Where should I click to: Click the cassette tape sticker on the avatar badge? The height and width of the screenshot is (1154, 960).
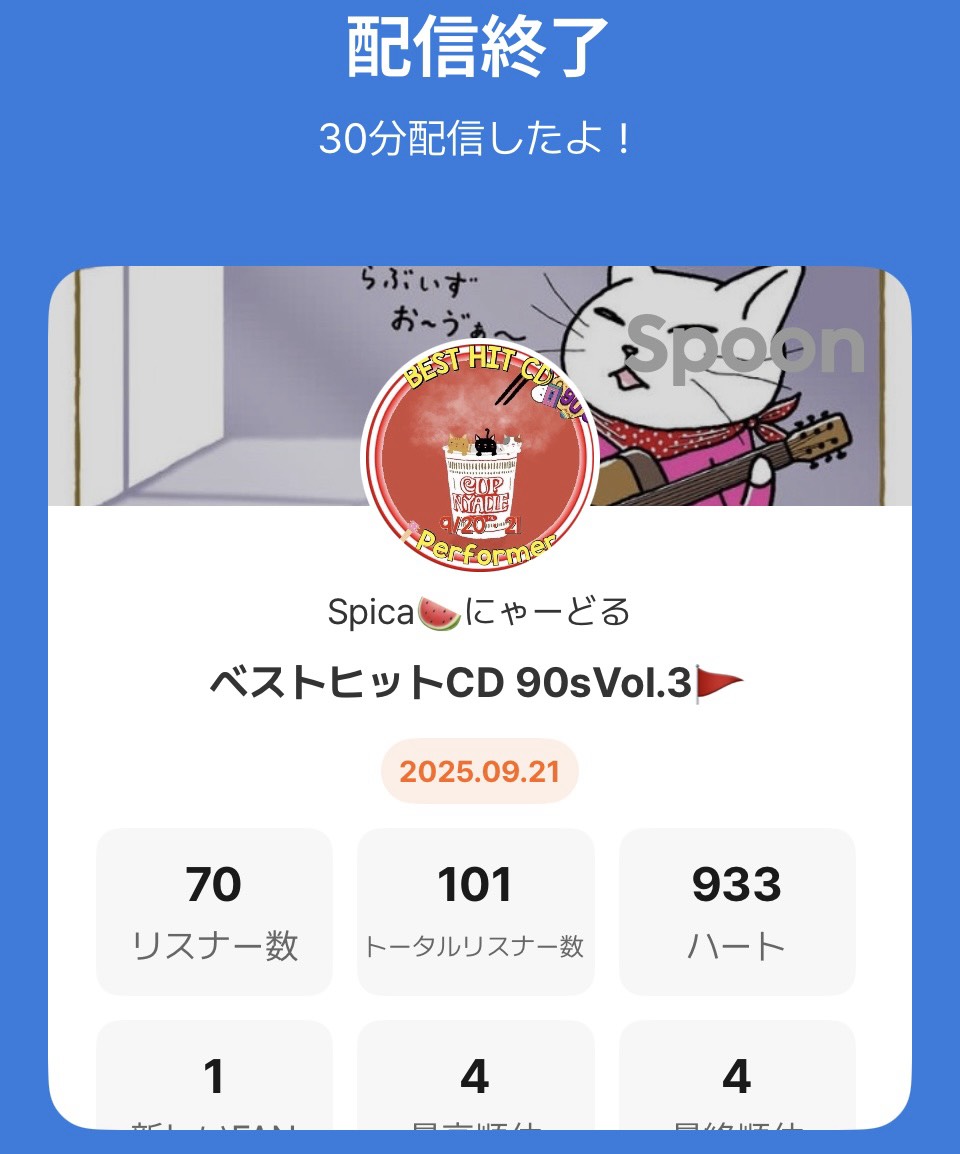[549, 397]
